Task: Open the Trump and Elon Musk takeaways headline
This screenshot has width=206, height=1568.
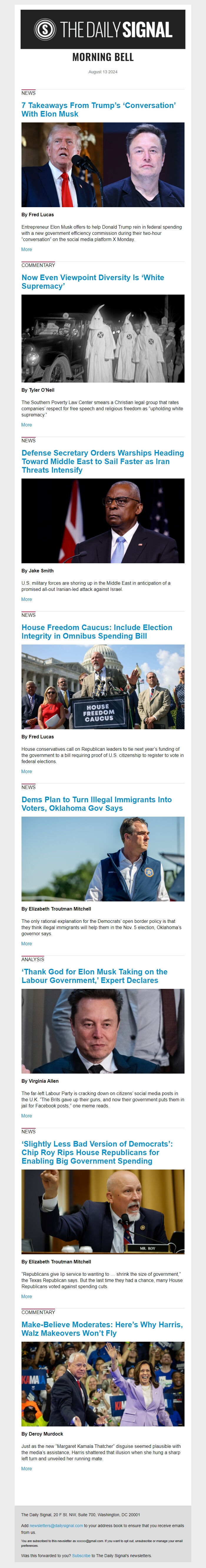Action: point(98,109)
